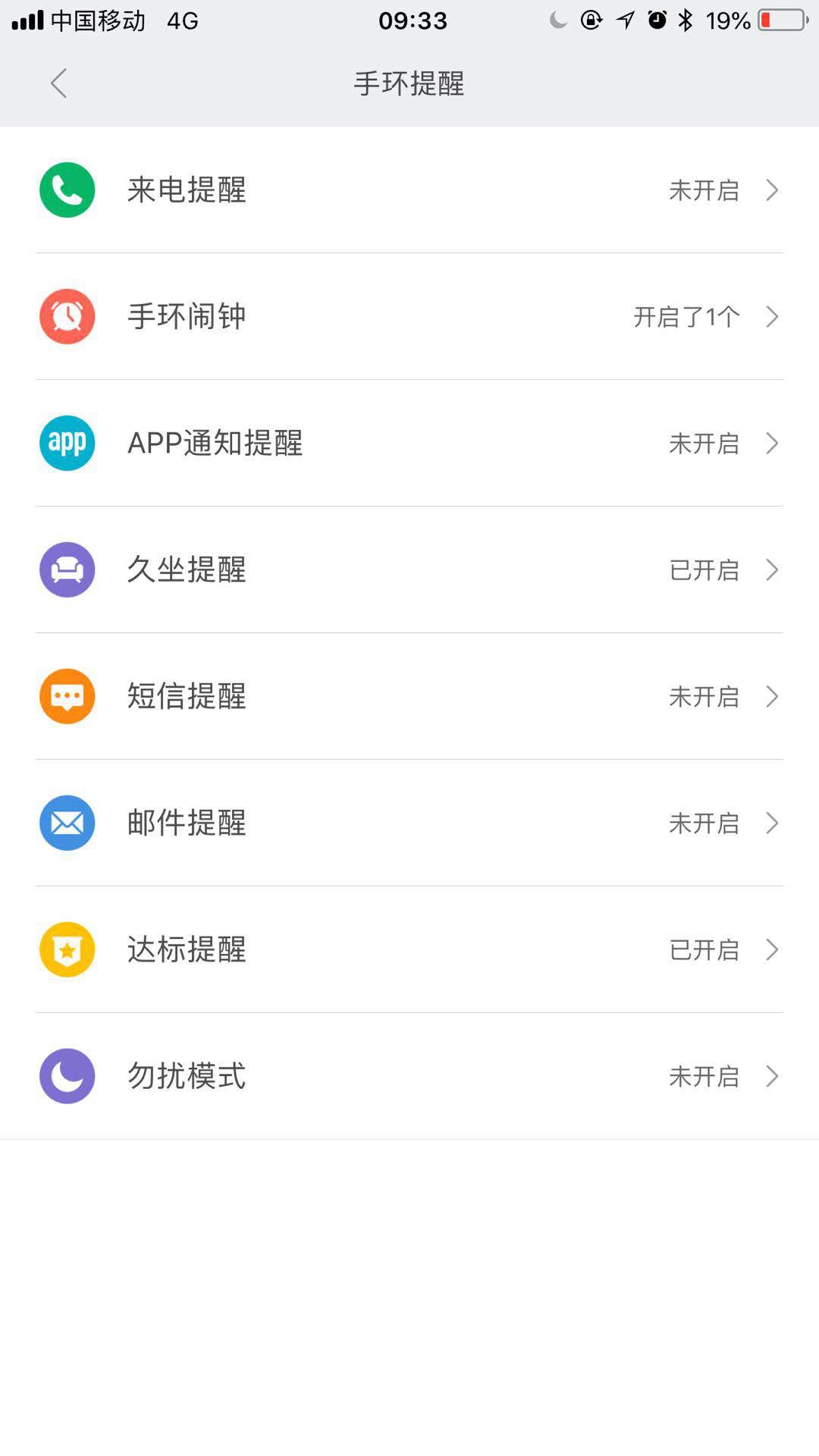The width and height of the screenshot is (819, 1456).
Task: Click the green APP notification icon
Action: click(x=67, y=444)
